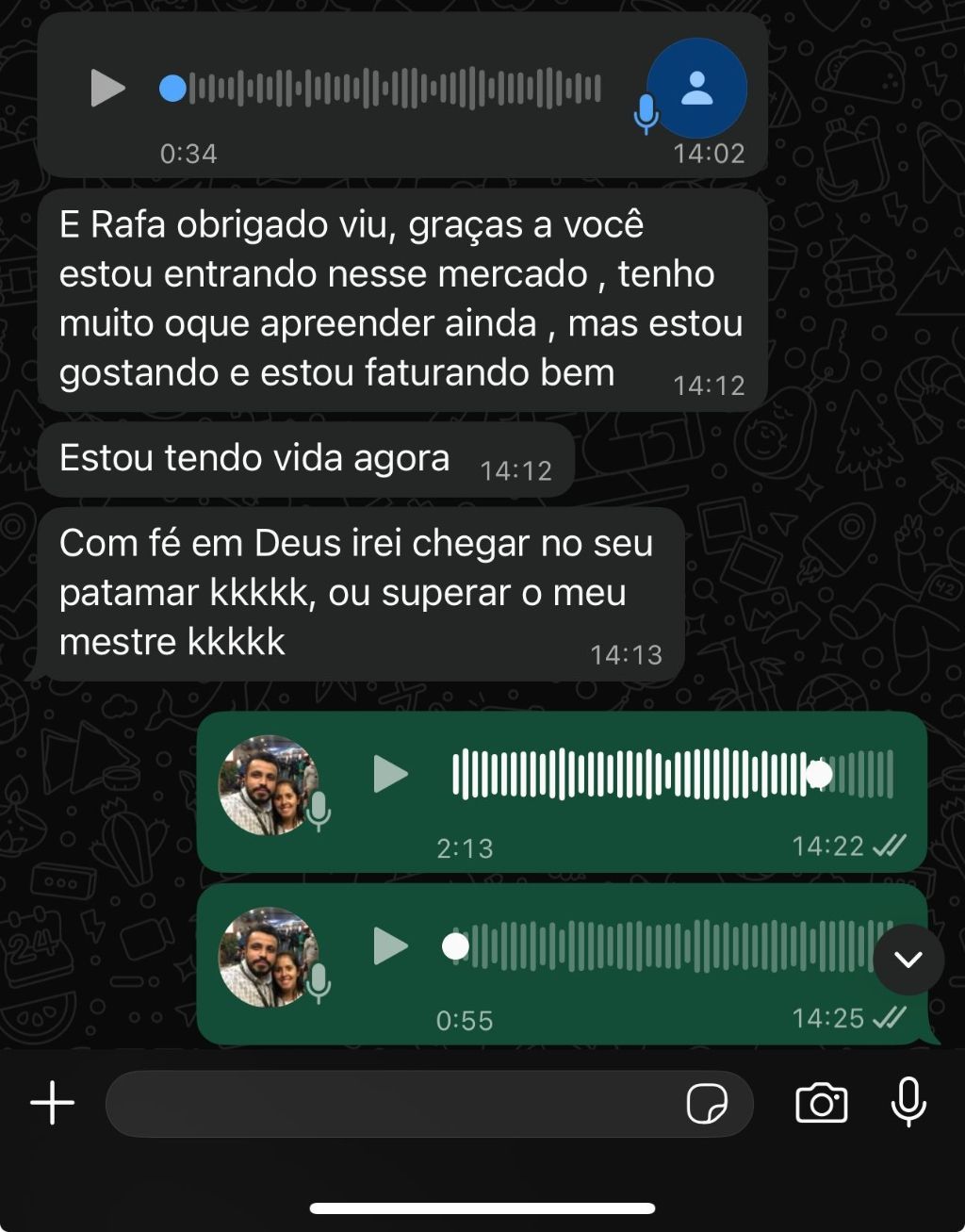Image resolution: width=965 pixels, height=1232 pixels.
Task: Open the attachment plus menu
Action: (53, 1103)
